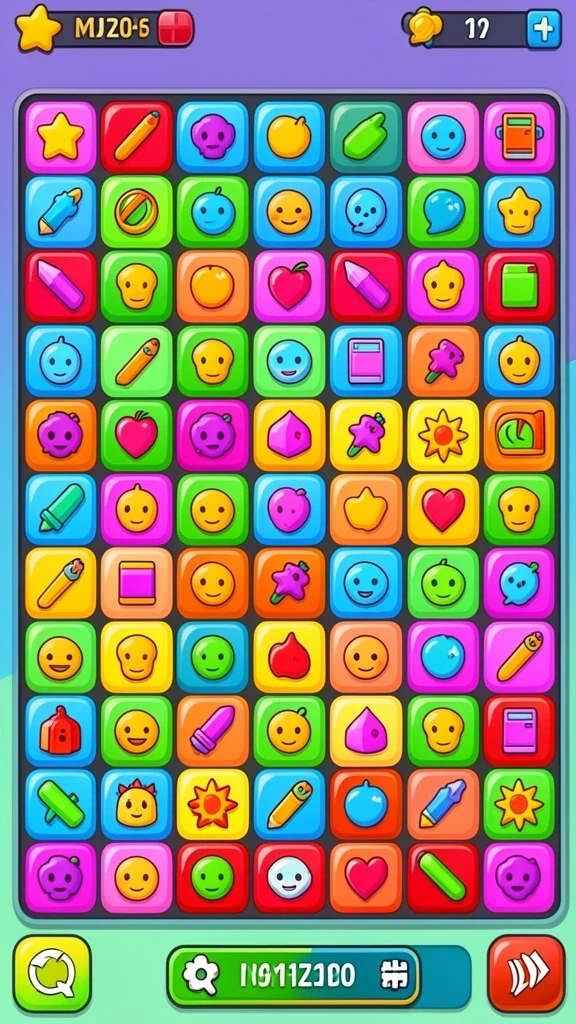Image resolution: width=576 pixels, height=1024 pixels.
Task: Tap the green striped ball tile
Action: (136, 212)
